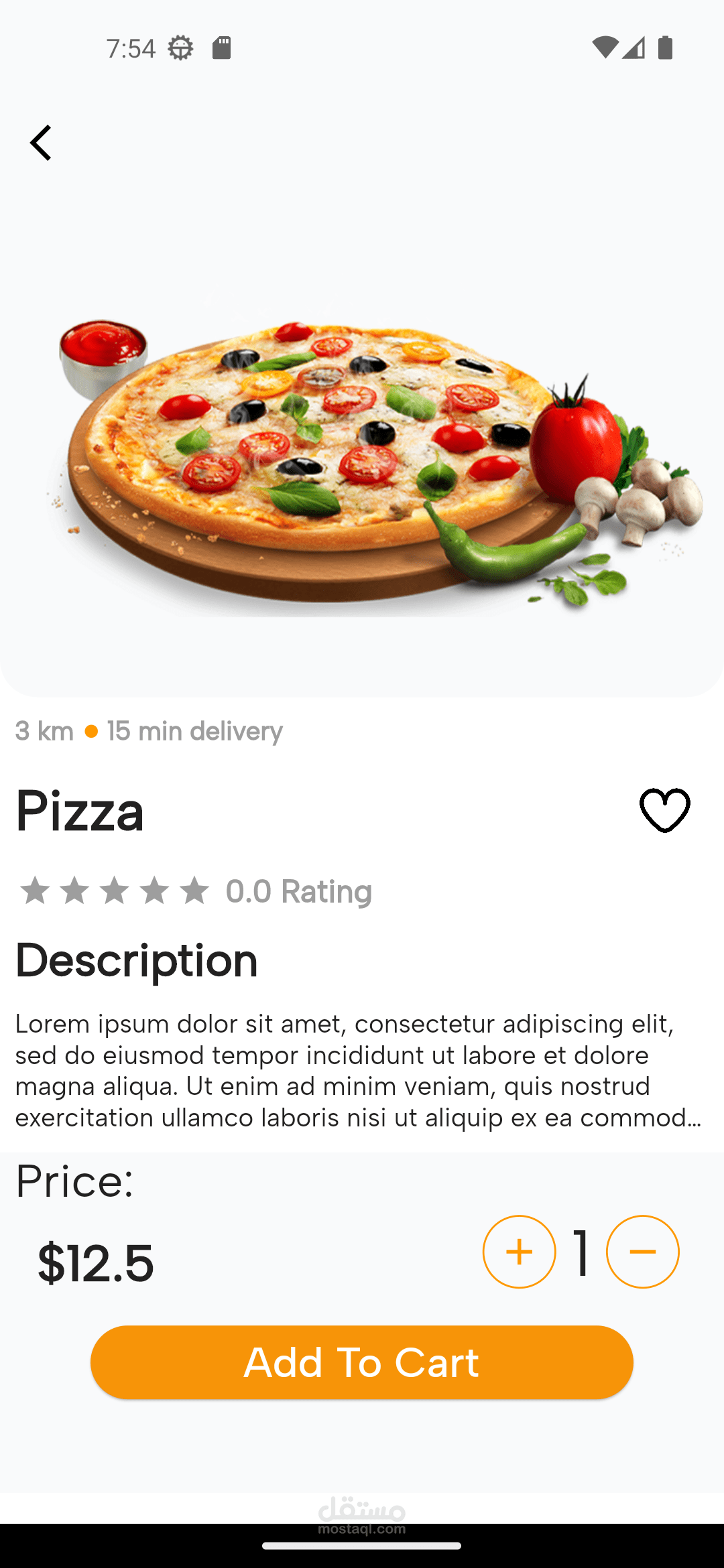Increase quantity with the plus button
The height and width of the screenshot is (1568, 724).
[x=519, y=1252]
